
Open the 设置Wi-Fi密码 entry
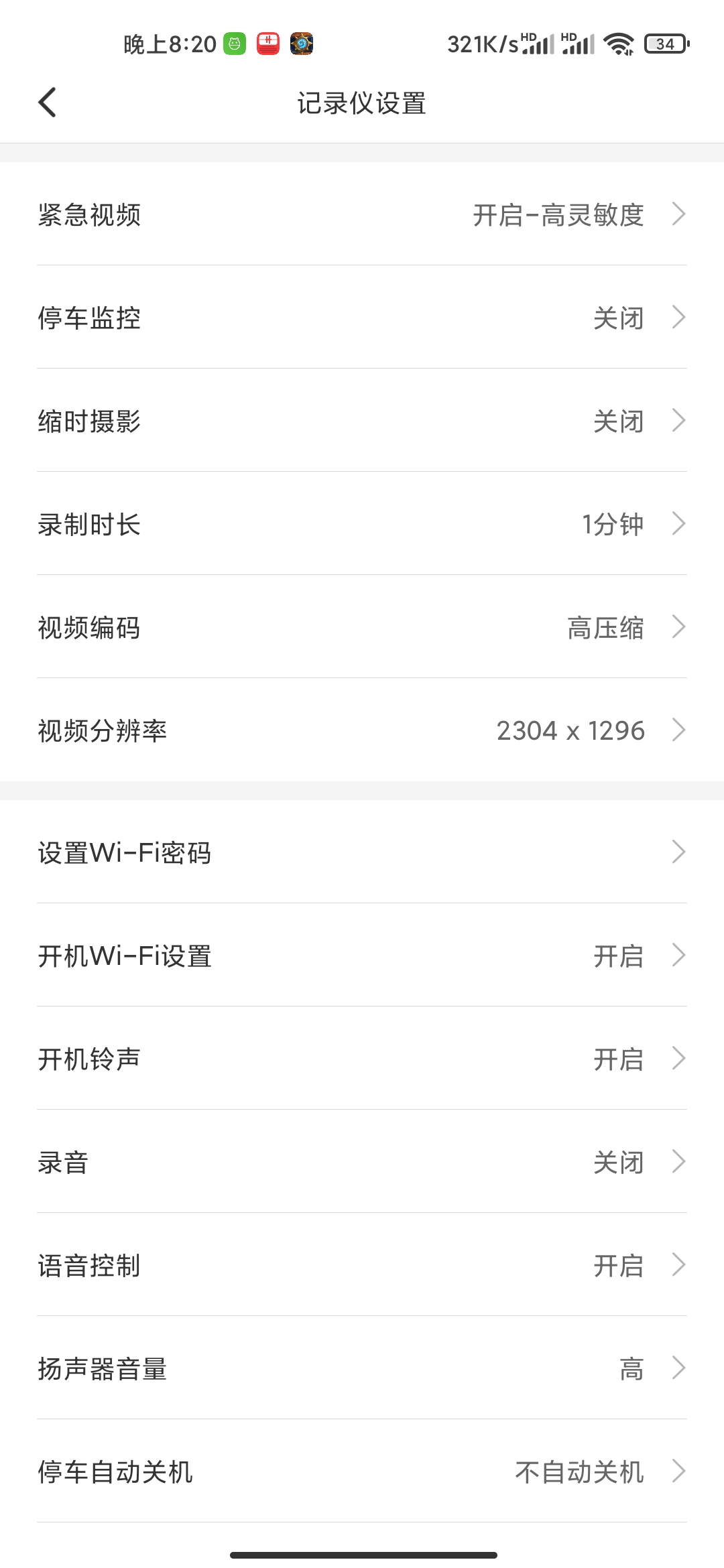click(x=362, y=852)
